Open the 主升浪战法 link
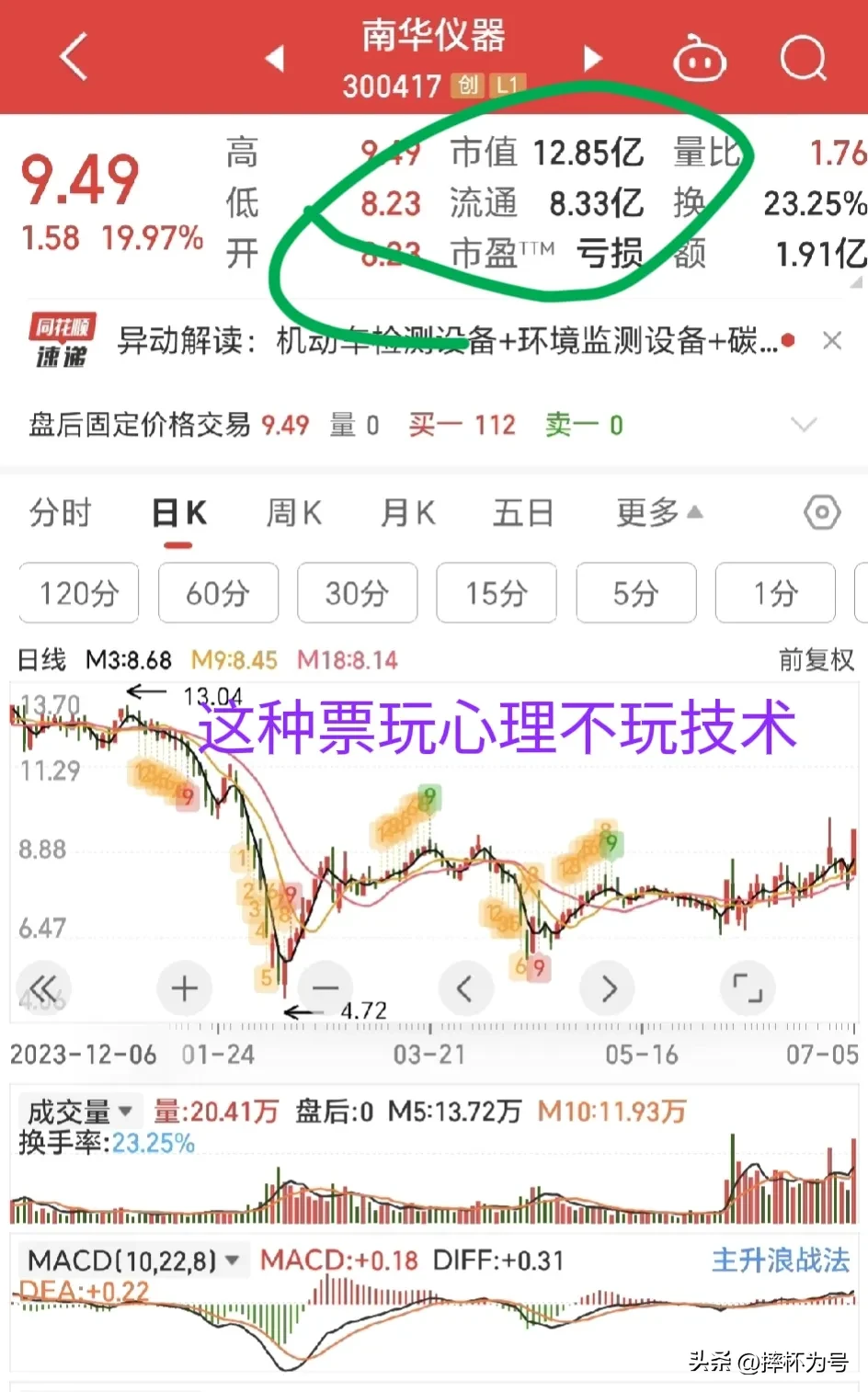Image resolution: width=868 pixels, height=1392 pixels. tap(781, 1260)
